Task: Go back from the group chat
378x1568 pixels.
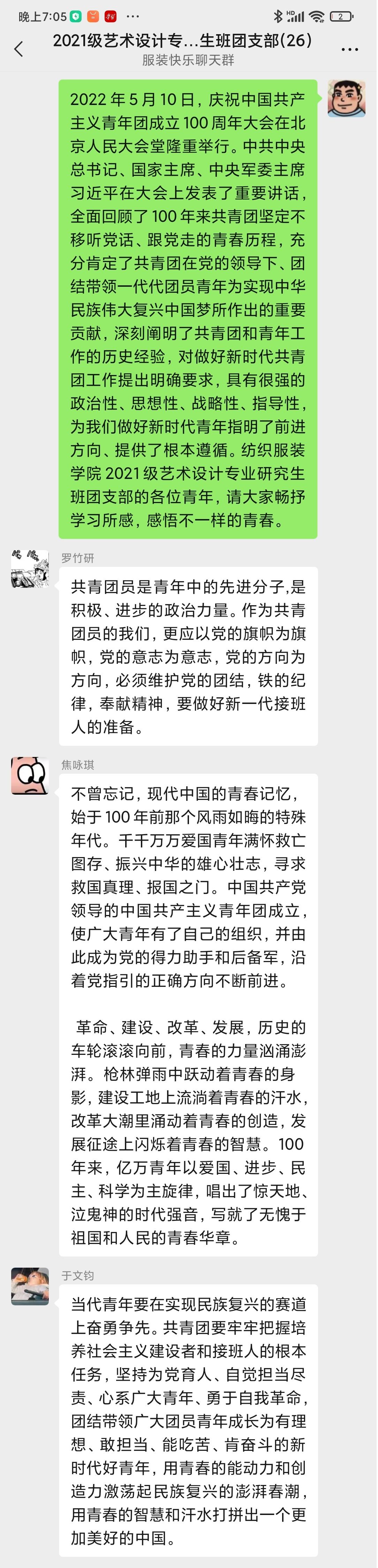Action: (19, 49)
